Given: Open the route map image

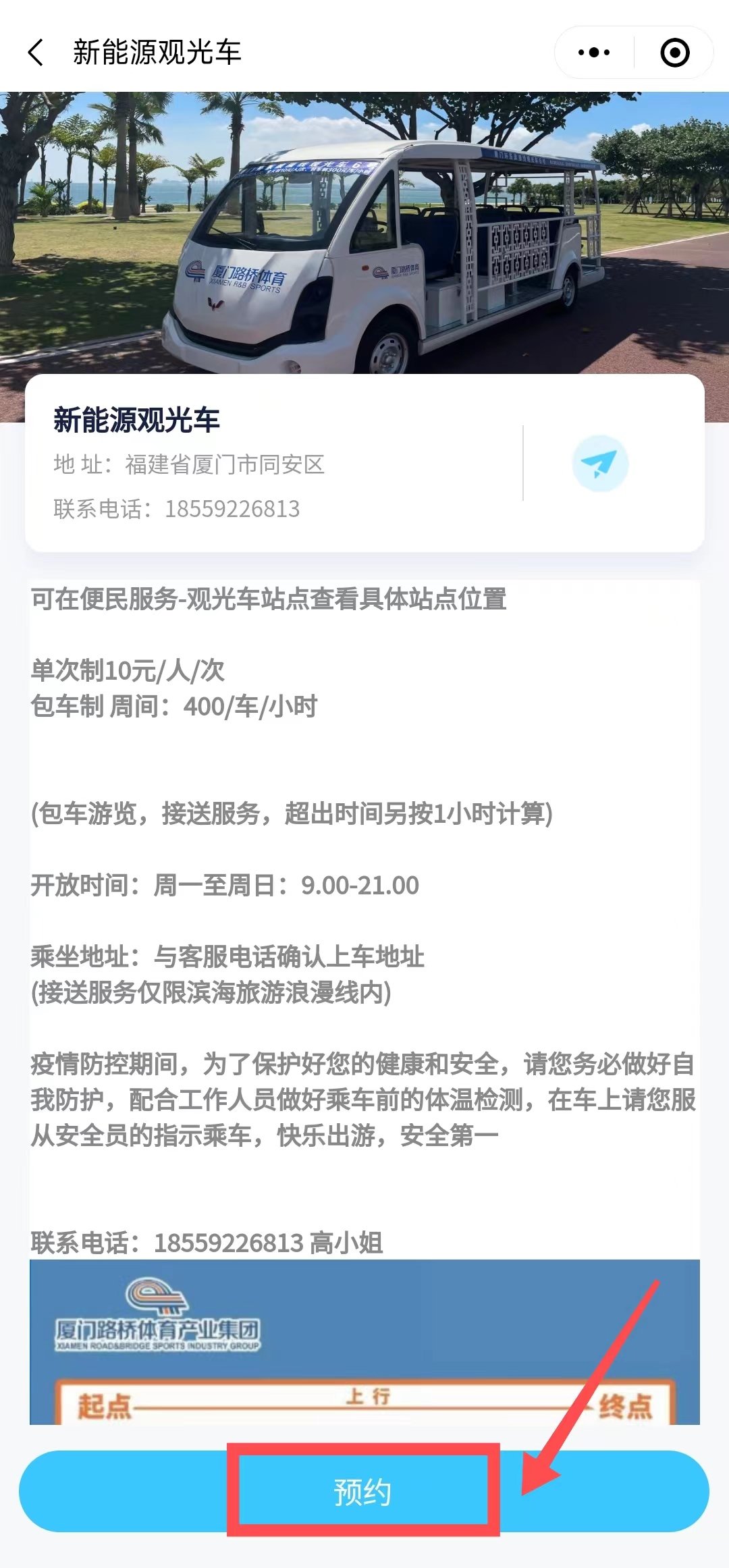Looking at the screenshot, I should (364, 1342).
